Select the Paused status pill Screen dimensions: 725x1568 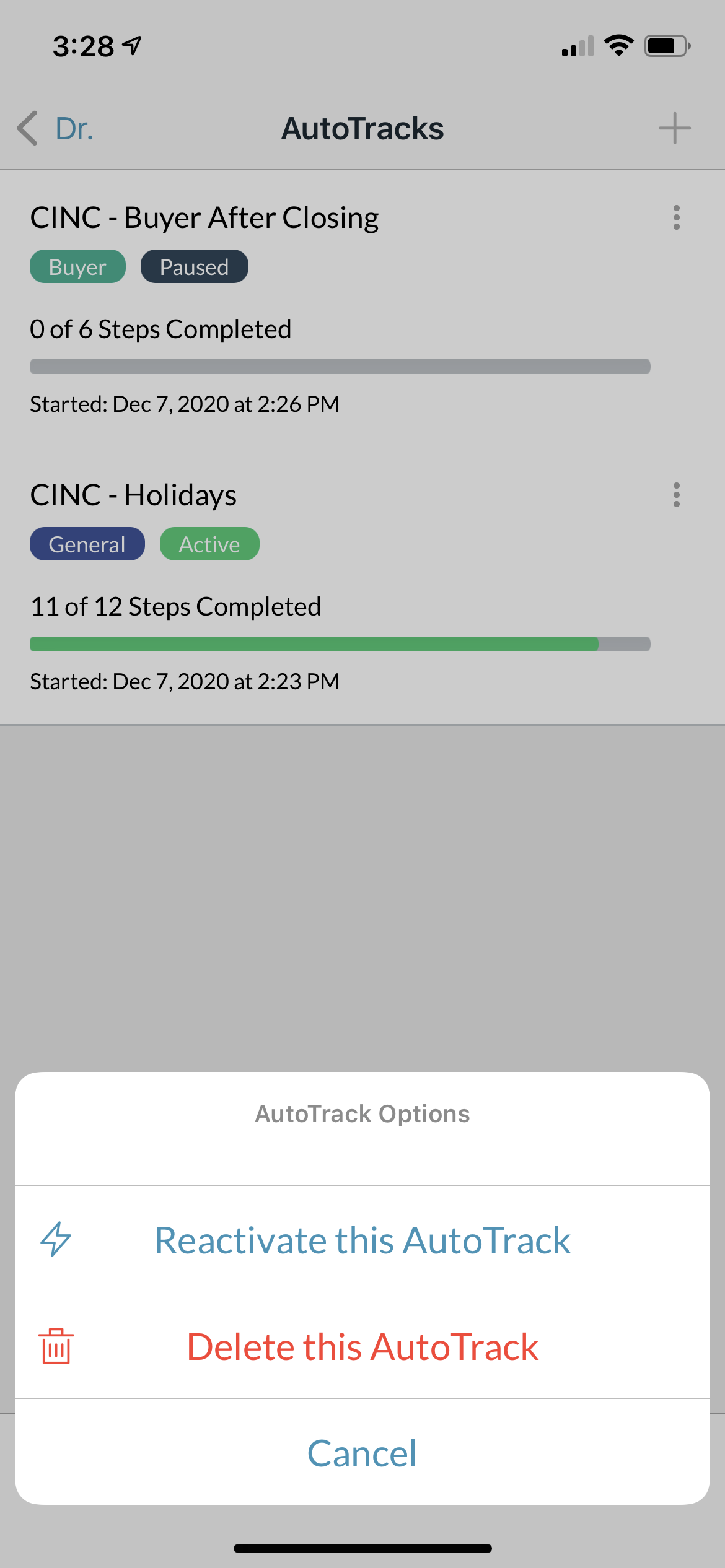pos(194,266)
